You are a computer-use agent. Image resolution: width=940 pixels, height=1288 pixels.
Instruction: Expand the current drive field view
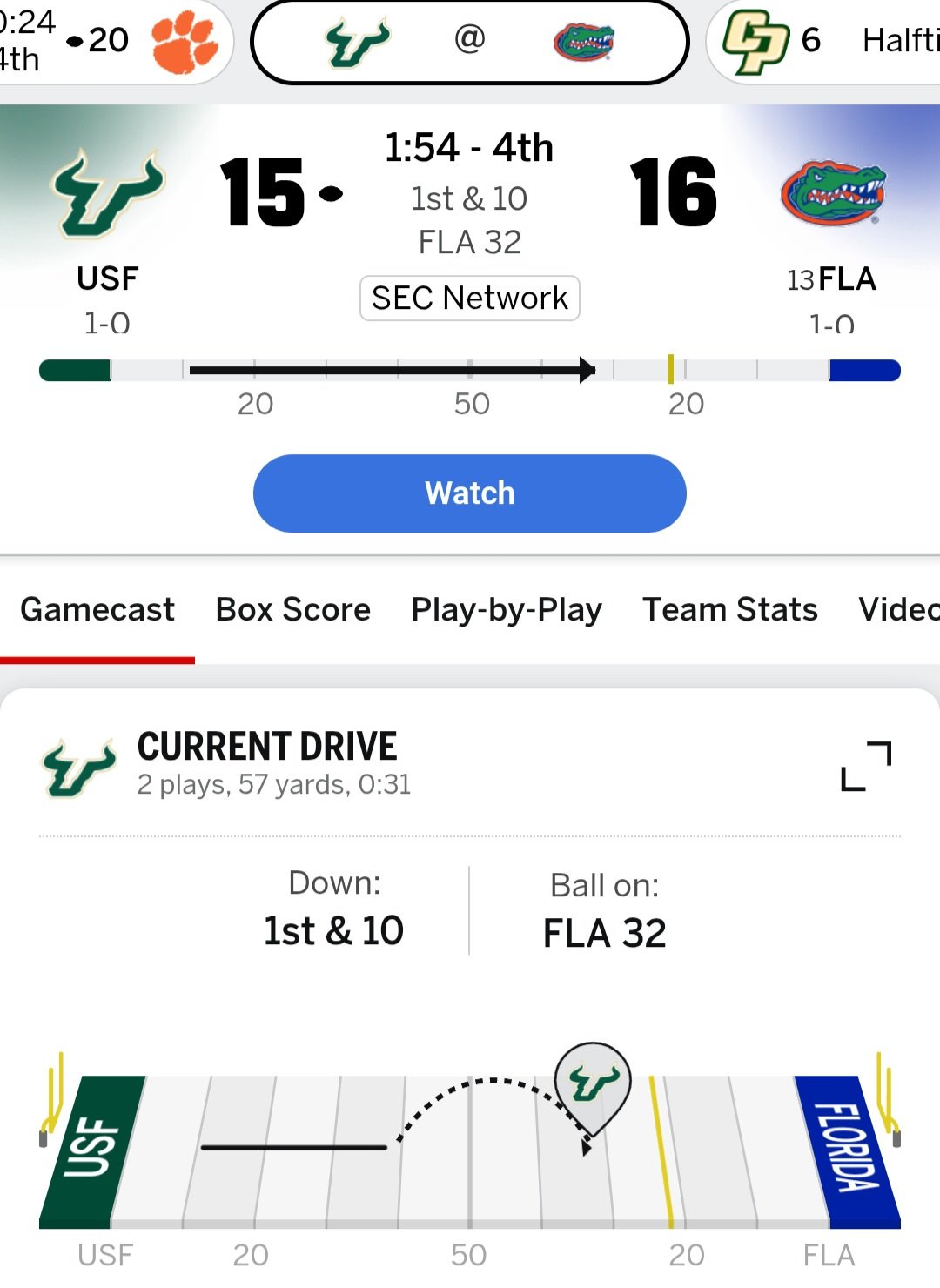click(x=866, y=766)
